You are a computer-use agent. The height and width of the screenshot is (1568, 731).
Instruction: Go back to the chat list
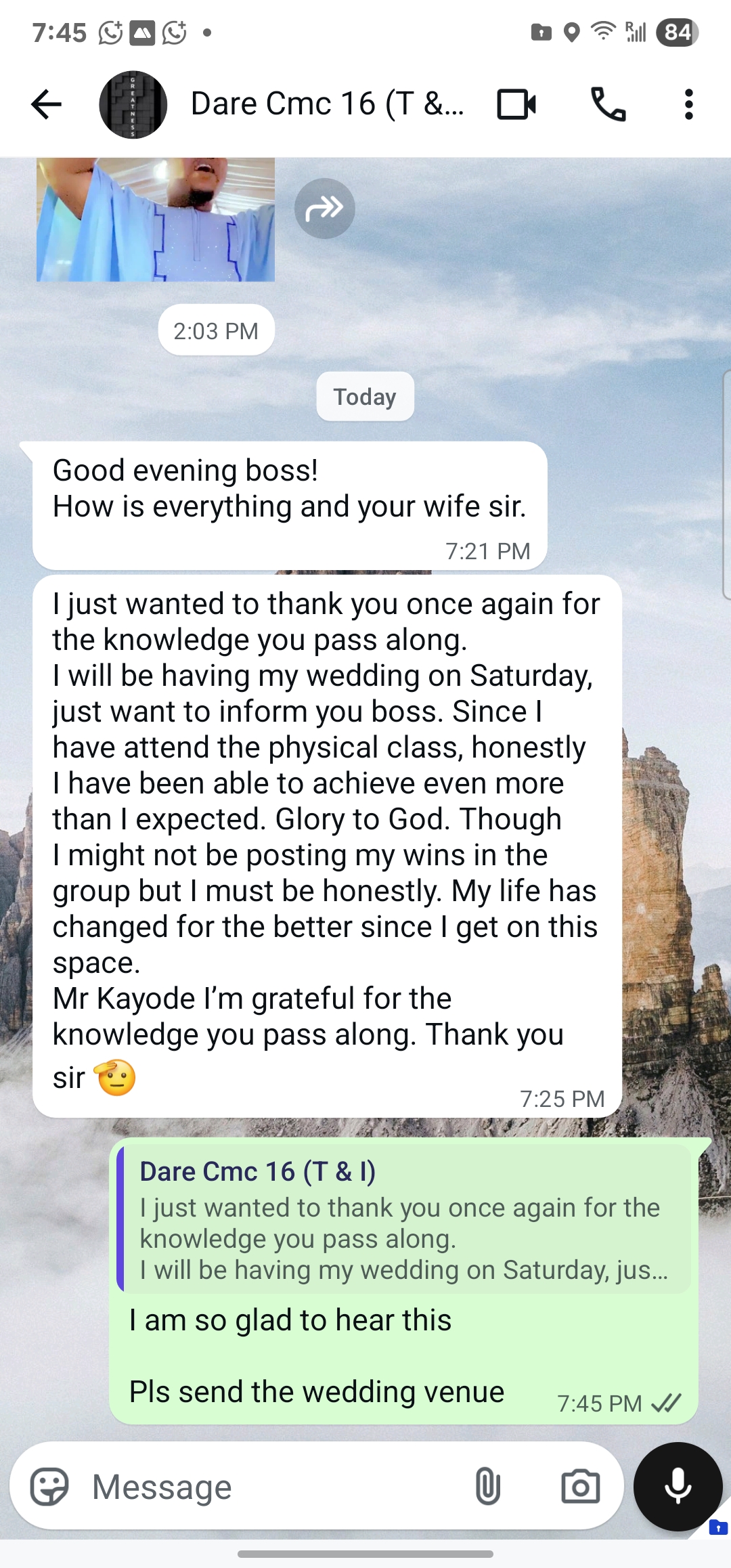click(x=46, y=104)
